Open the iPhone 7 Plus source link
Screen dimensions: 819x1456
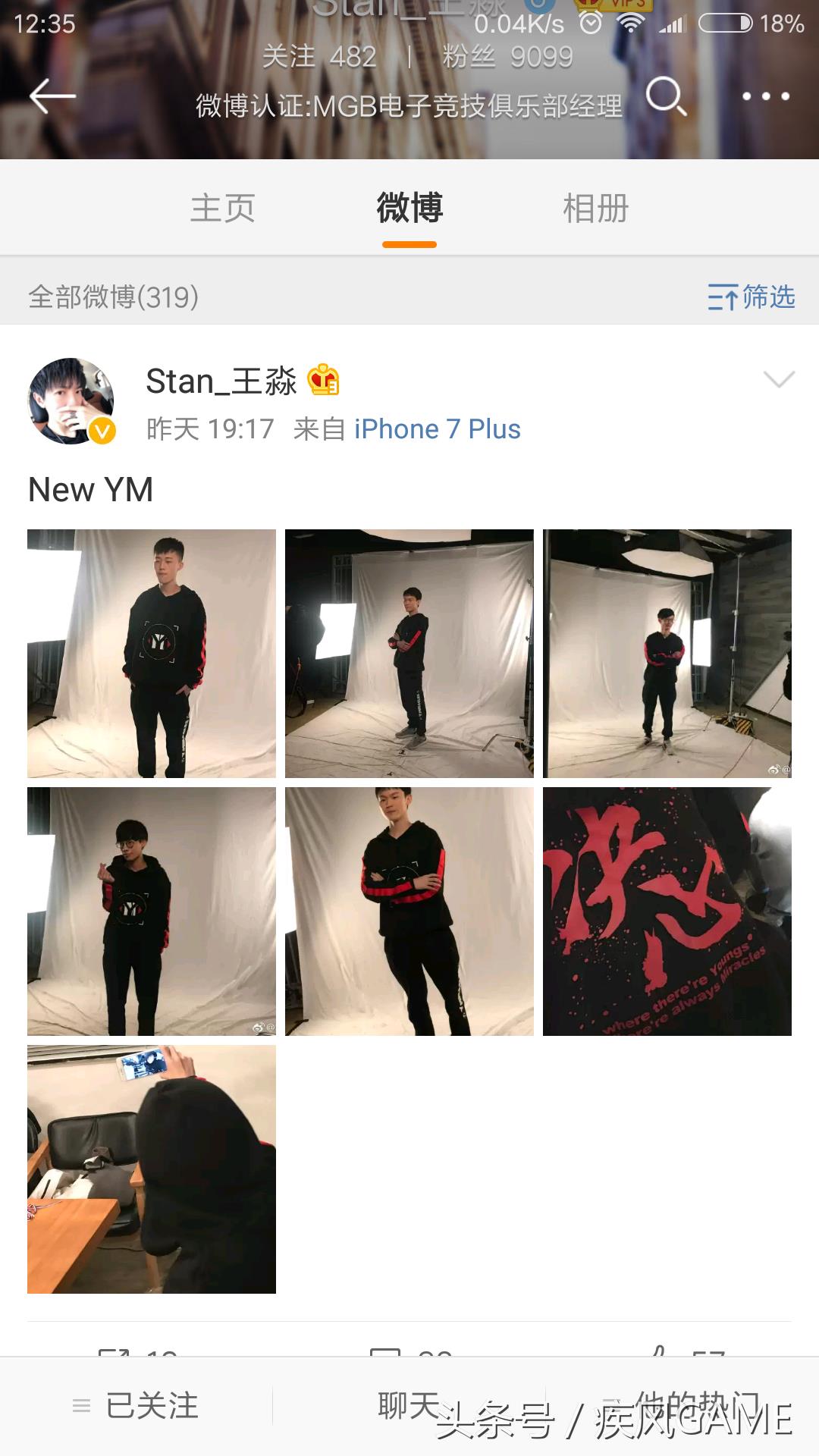(437, 429)
